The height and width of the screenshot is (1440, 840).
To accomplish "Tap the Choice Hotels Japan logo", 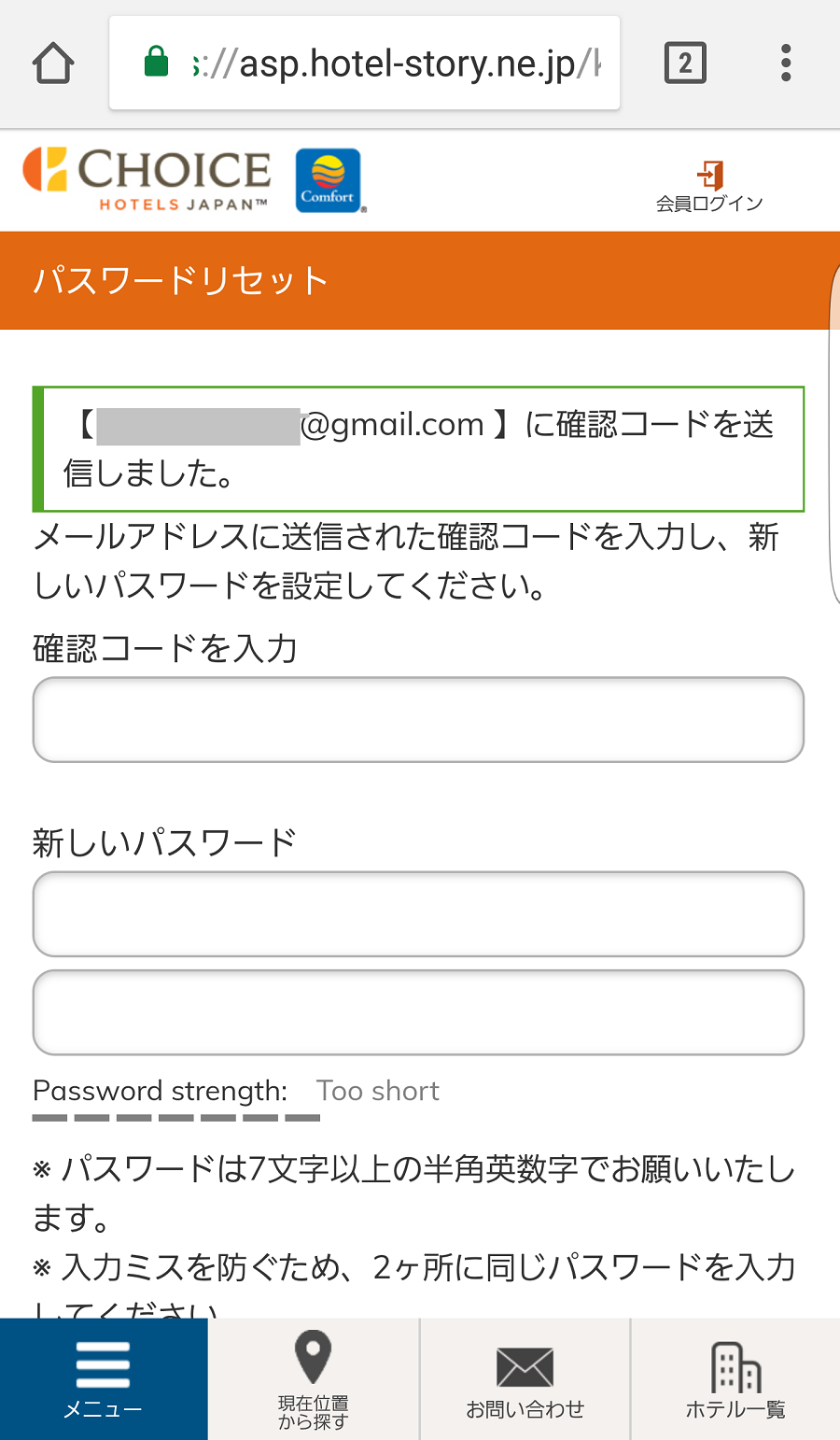I will (x=147, y=179).
